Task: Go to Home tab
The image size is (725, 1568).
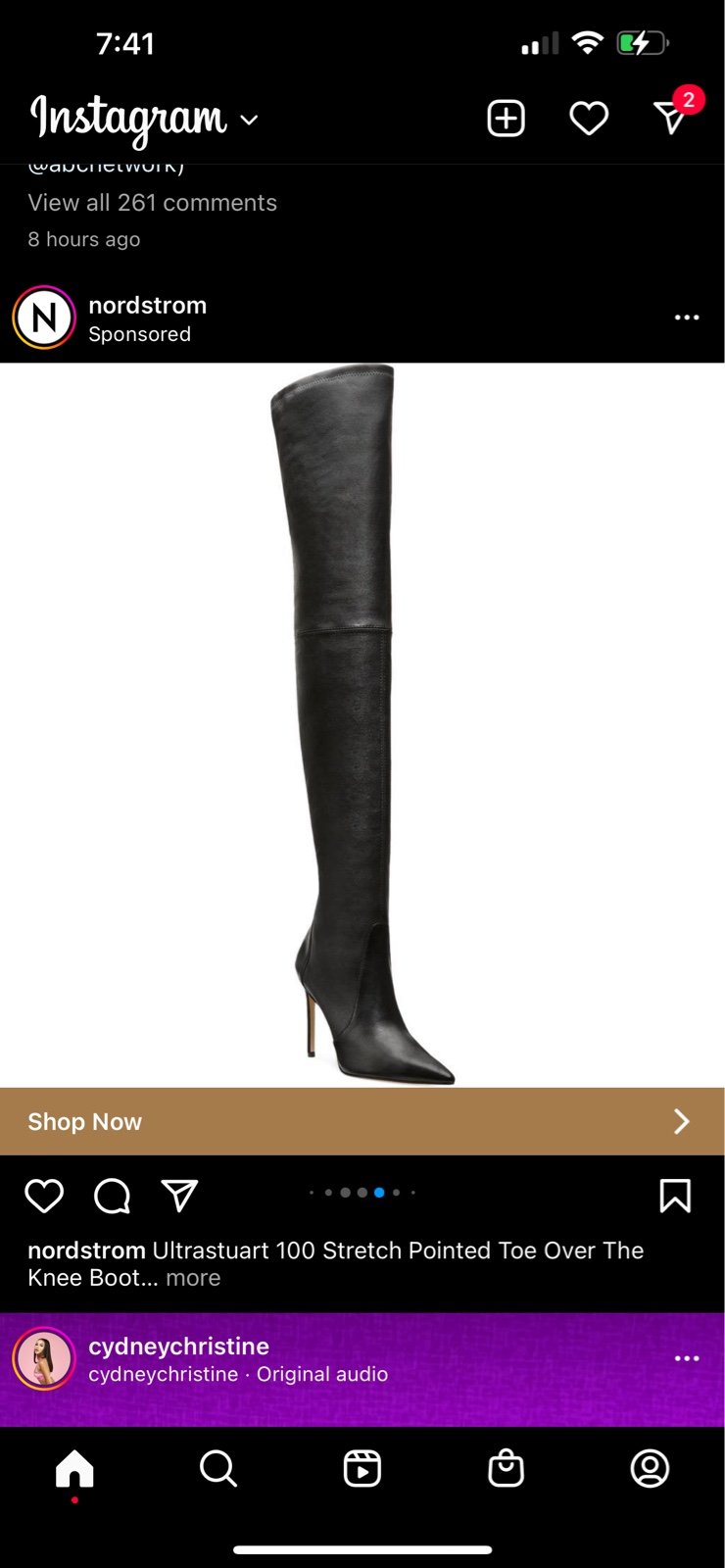Action: click(x=74, y=1469)
